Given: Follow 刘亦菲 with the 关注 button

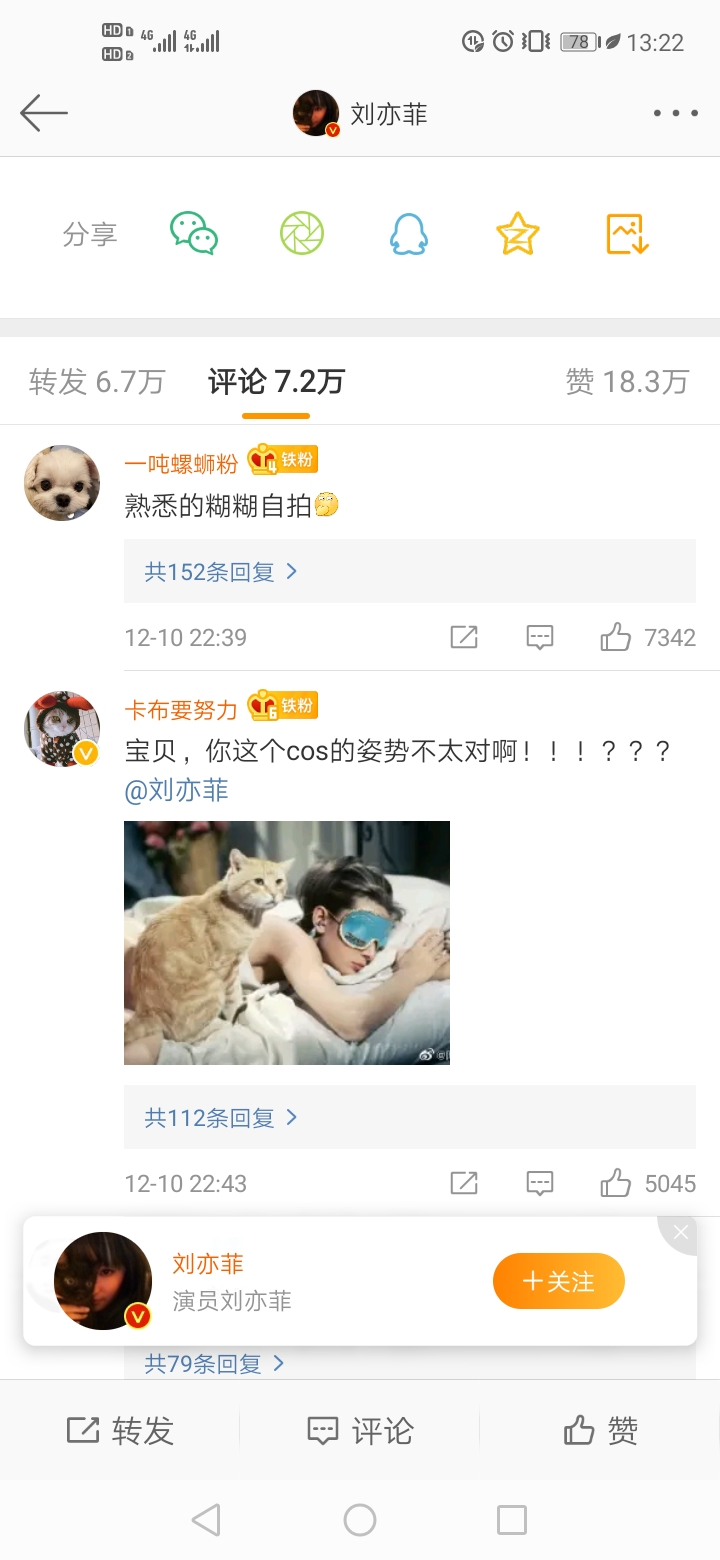Looking at the screenshot, I should 559,1281.
